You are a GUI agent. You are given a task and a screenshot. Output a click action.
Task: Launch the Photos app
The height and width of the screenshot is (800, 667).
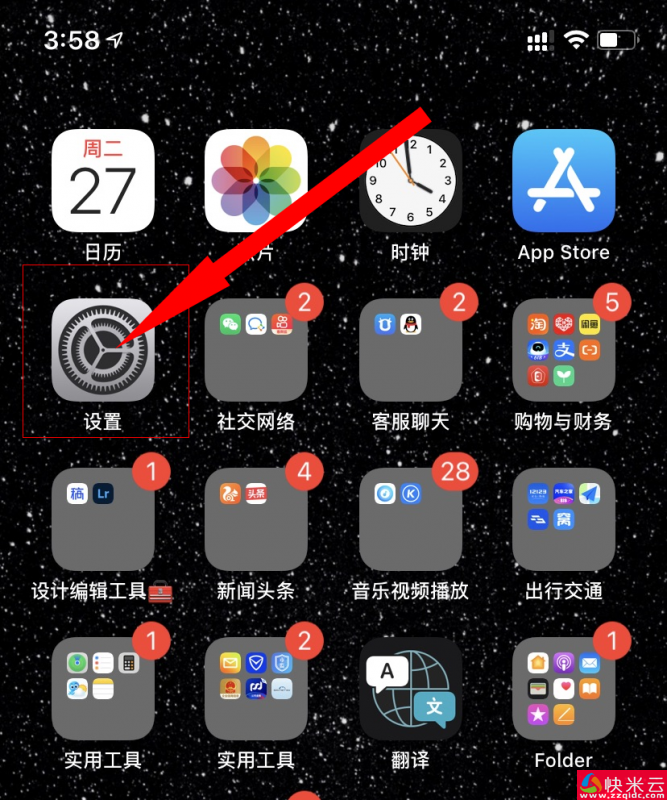256,181
